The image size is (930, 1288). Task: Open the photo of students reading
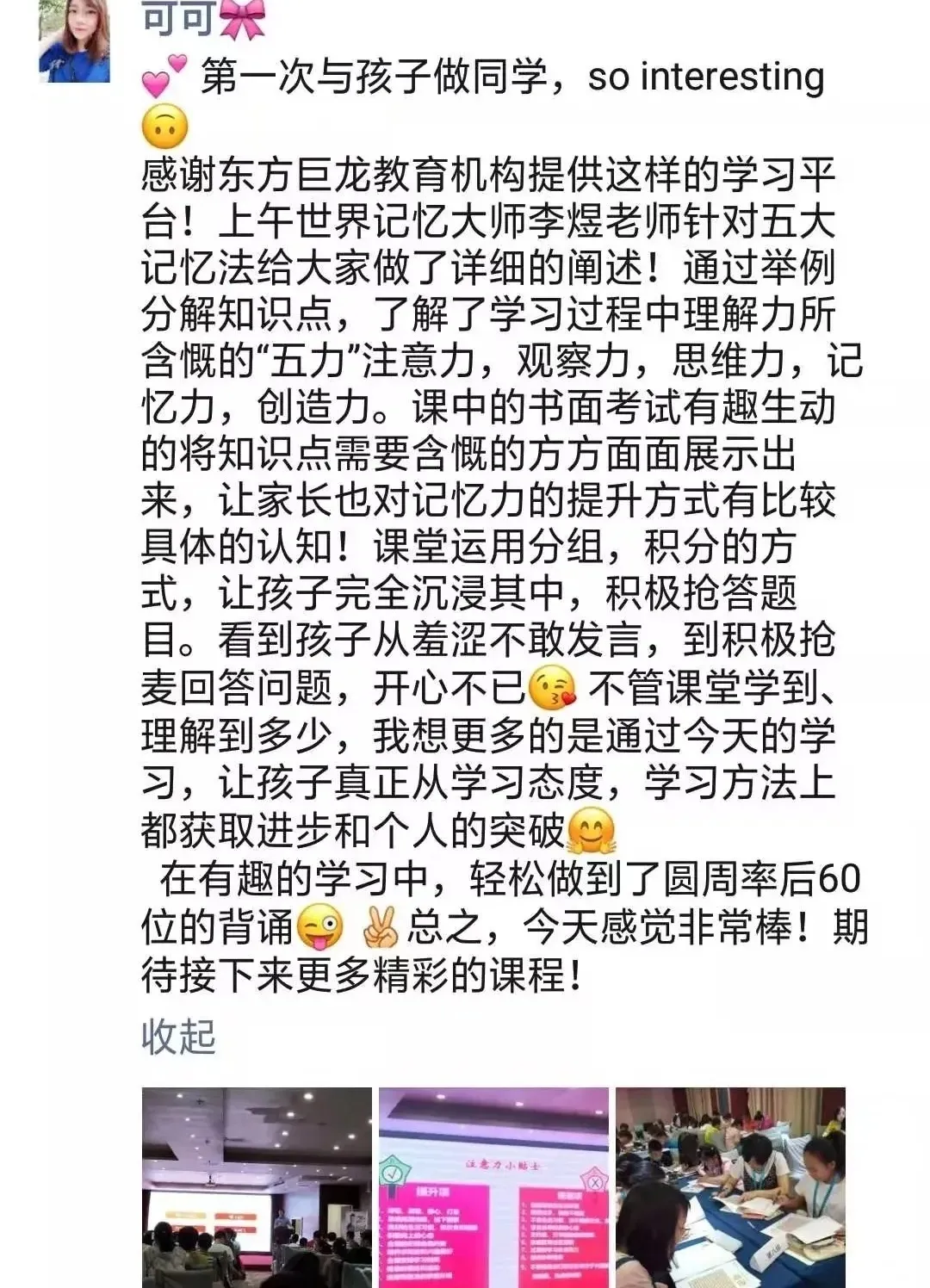click(730, 1188)
